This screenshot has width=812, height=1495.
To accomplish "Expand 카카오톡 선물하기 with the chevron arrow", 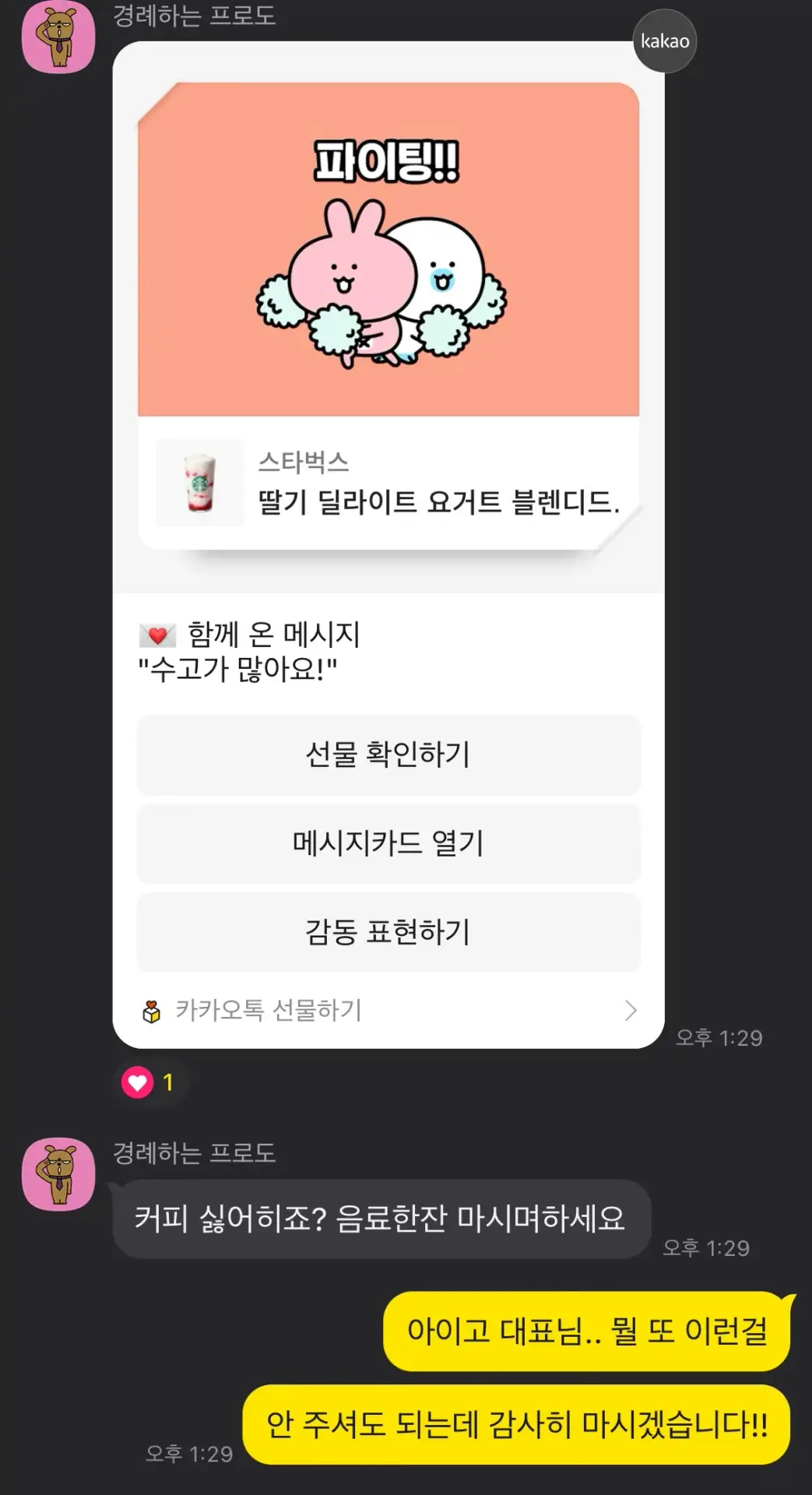I will pyautogui.click(x=631, y=1010).
